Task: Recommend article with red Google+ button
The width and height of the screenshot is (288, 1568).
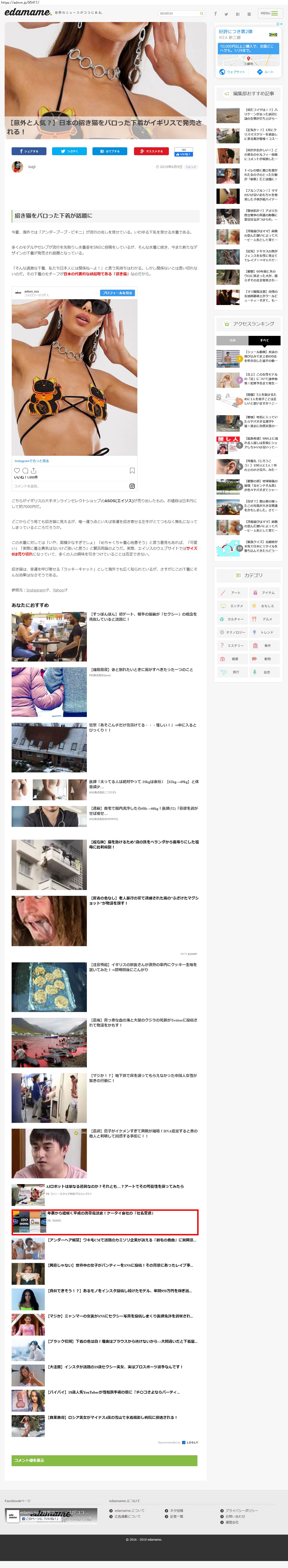Action: 151,151
